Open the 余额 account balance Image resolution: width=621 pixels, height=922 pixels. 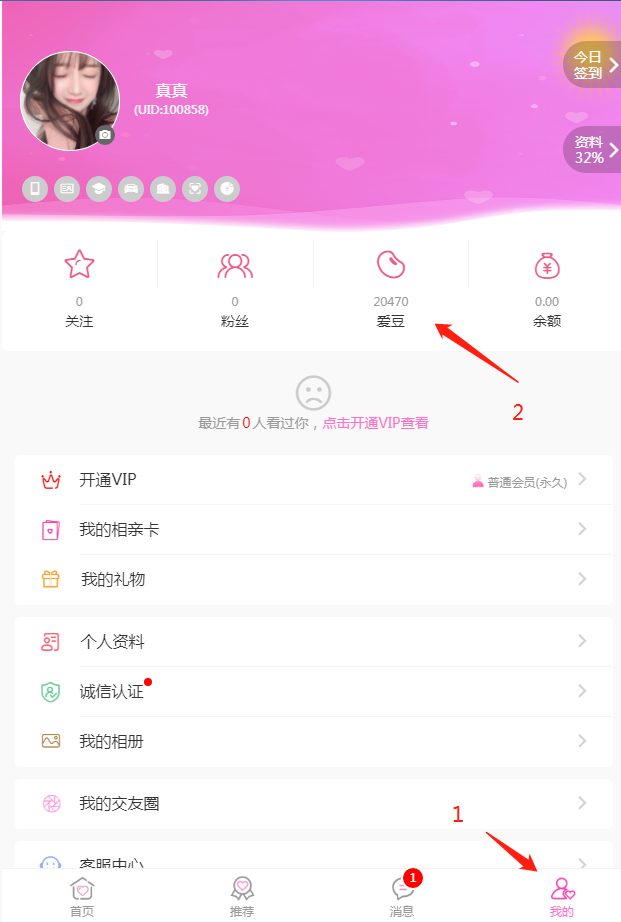[x=546, y=290]
